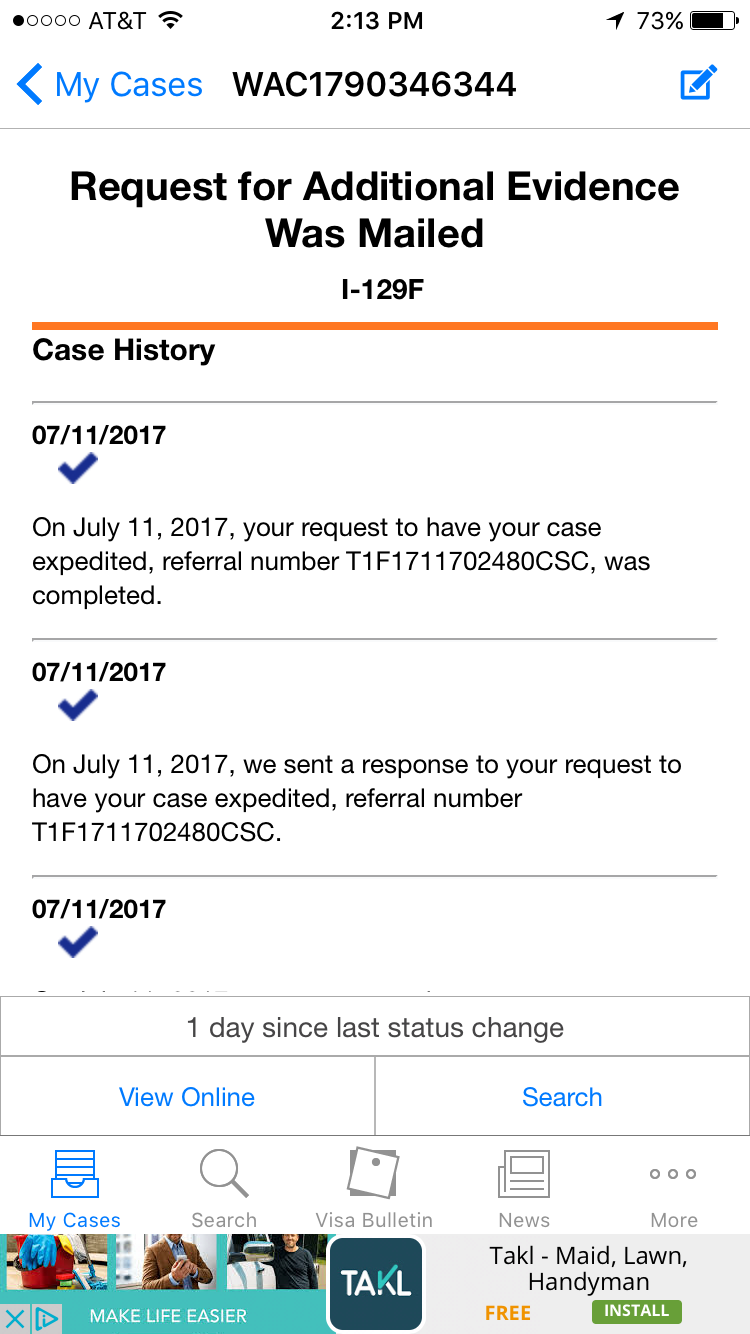
Task: Select the My Cases tab
Action: pos(75,1188)
